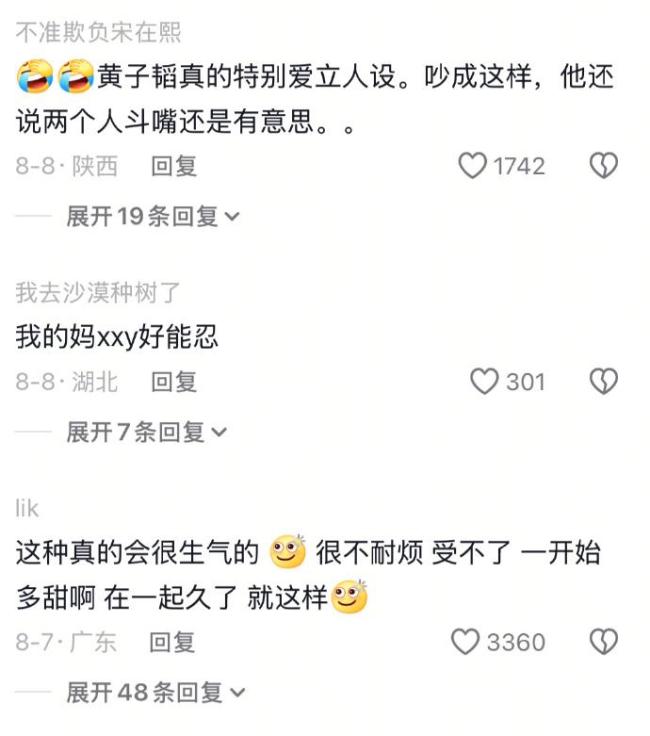Reply to lik's comment
This screenshot has height=736, width=650.
click(x=172, y=642)
